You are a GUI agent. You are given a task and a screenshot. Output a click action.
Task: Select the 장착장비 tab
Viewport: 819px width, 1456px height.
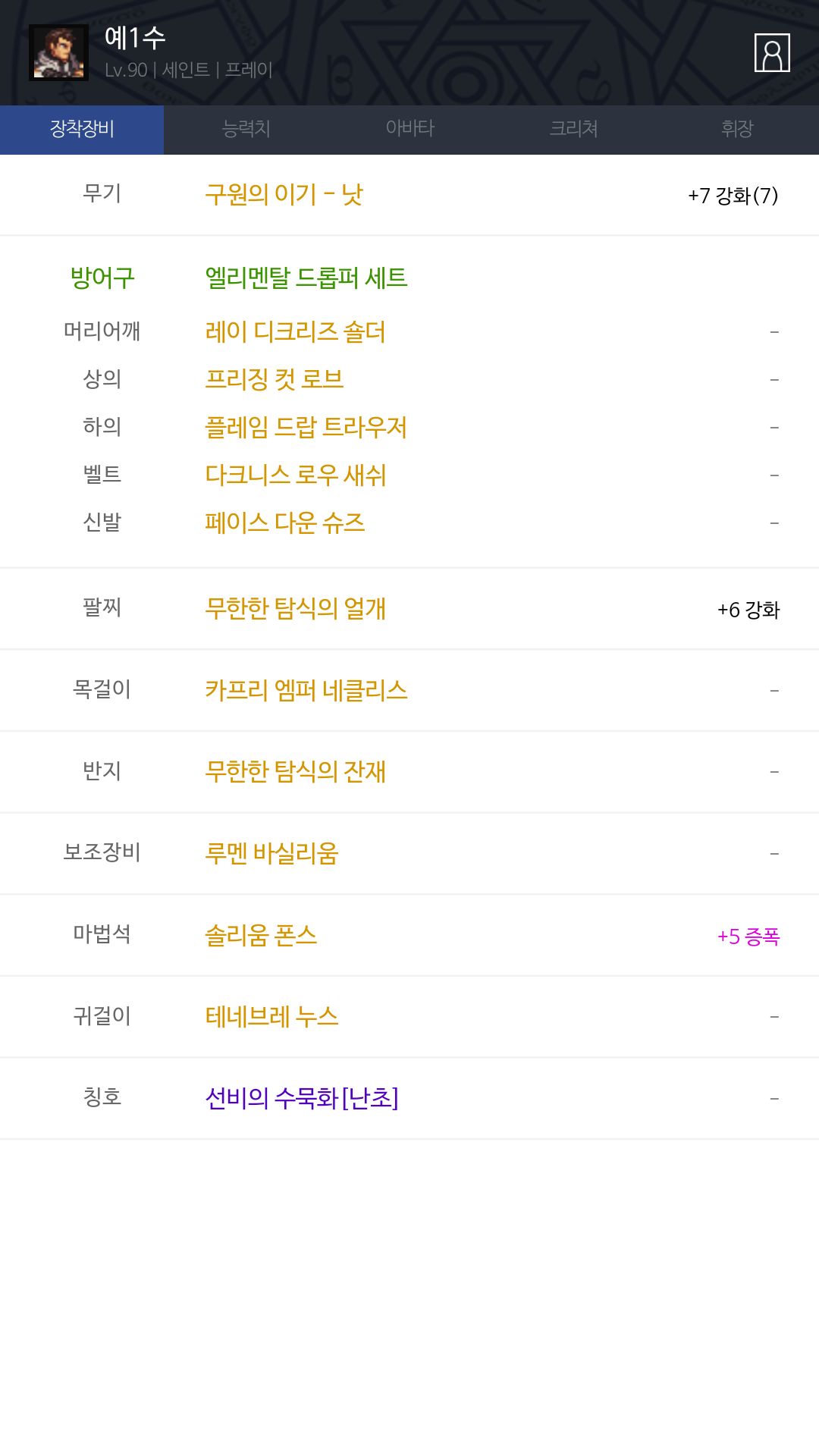82,129
